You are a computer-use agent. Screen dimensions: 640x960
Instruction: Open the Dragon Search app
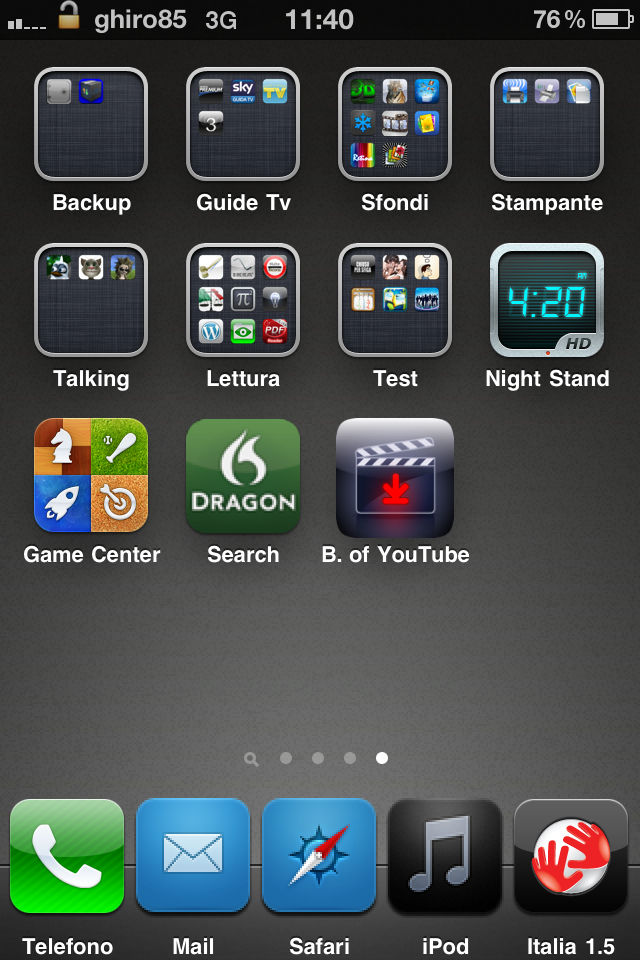pos(243,476)
